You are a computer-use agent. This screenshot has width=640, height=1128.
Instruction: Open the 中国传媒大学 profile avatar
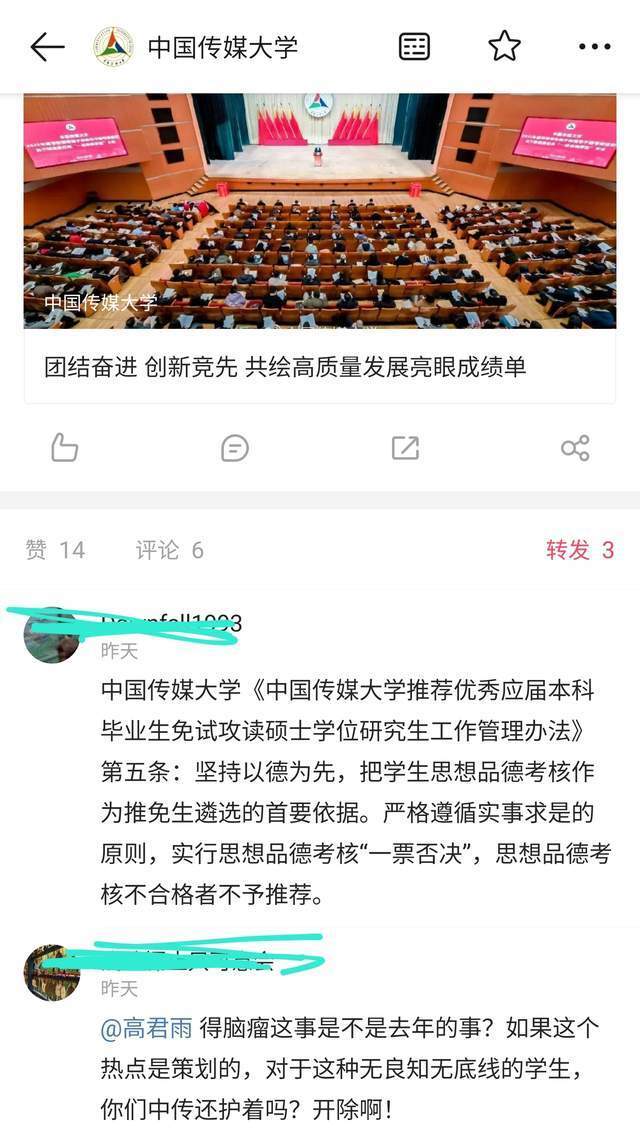(x=114, y=47)
